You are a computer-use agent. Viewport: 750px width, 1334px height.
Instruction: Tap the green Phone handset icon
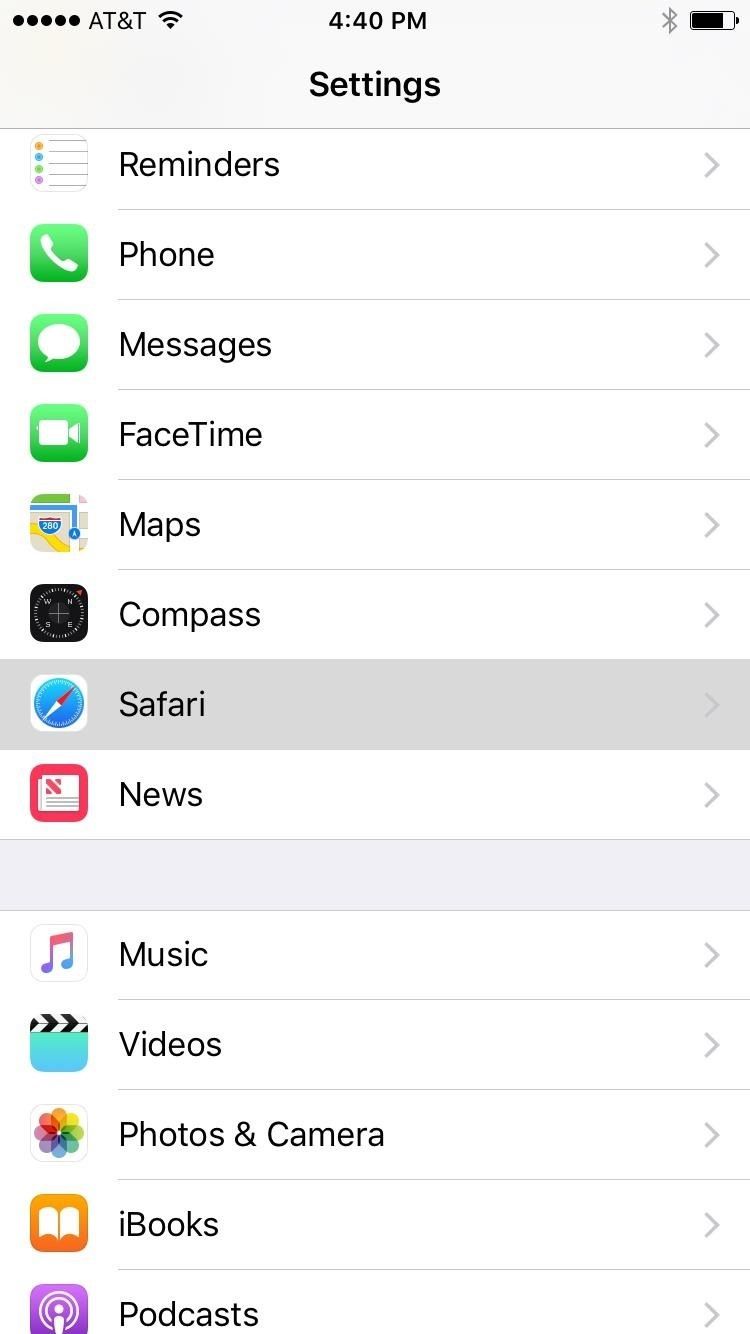point(59,254)
